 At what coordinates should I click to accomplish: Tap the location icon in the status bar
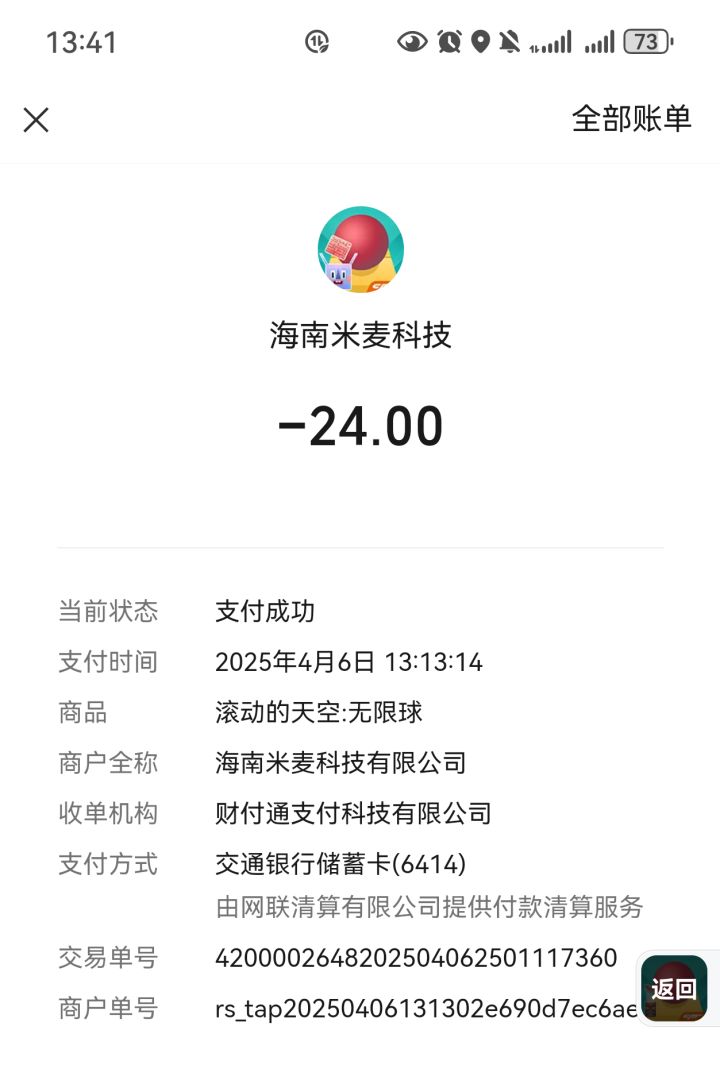coord(480,42)
